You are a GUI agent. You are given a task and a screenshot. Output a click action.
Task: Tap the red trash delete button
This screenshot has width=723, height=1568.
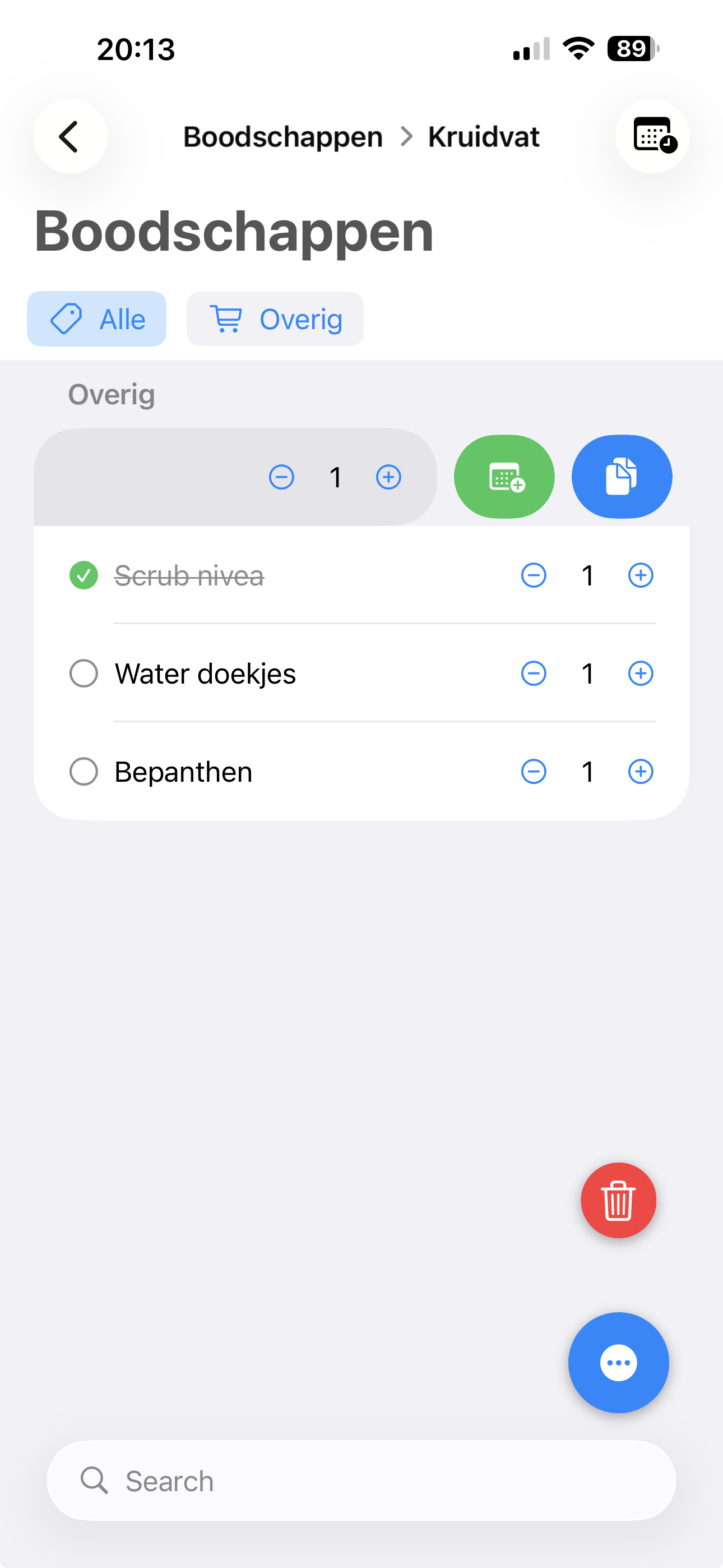pyautogui.click(x=618, y=1200)
